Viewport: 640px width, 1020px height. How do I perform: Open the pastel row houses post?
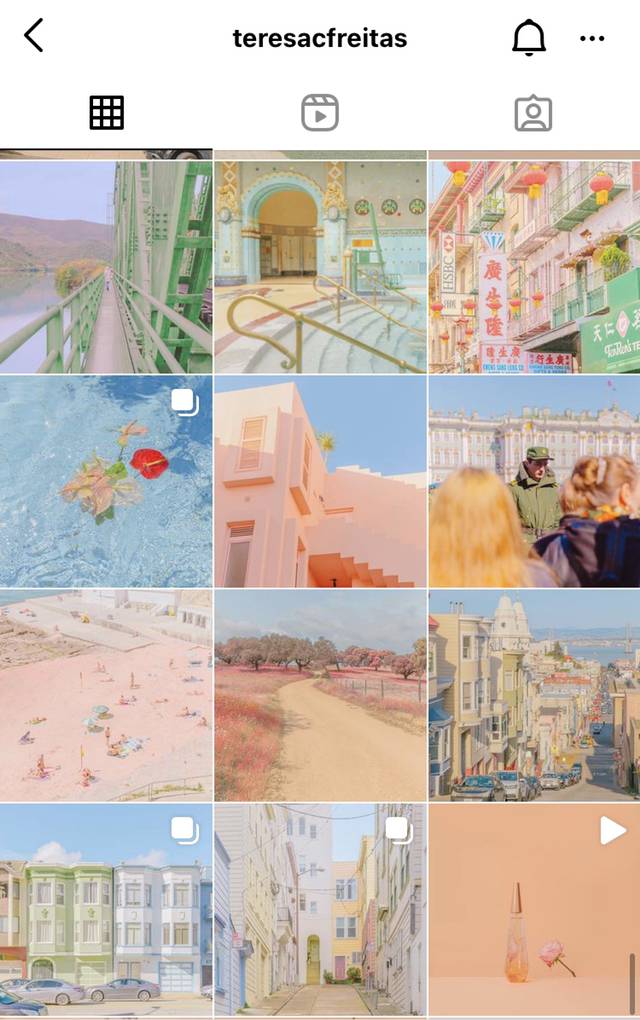point(106,909)
